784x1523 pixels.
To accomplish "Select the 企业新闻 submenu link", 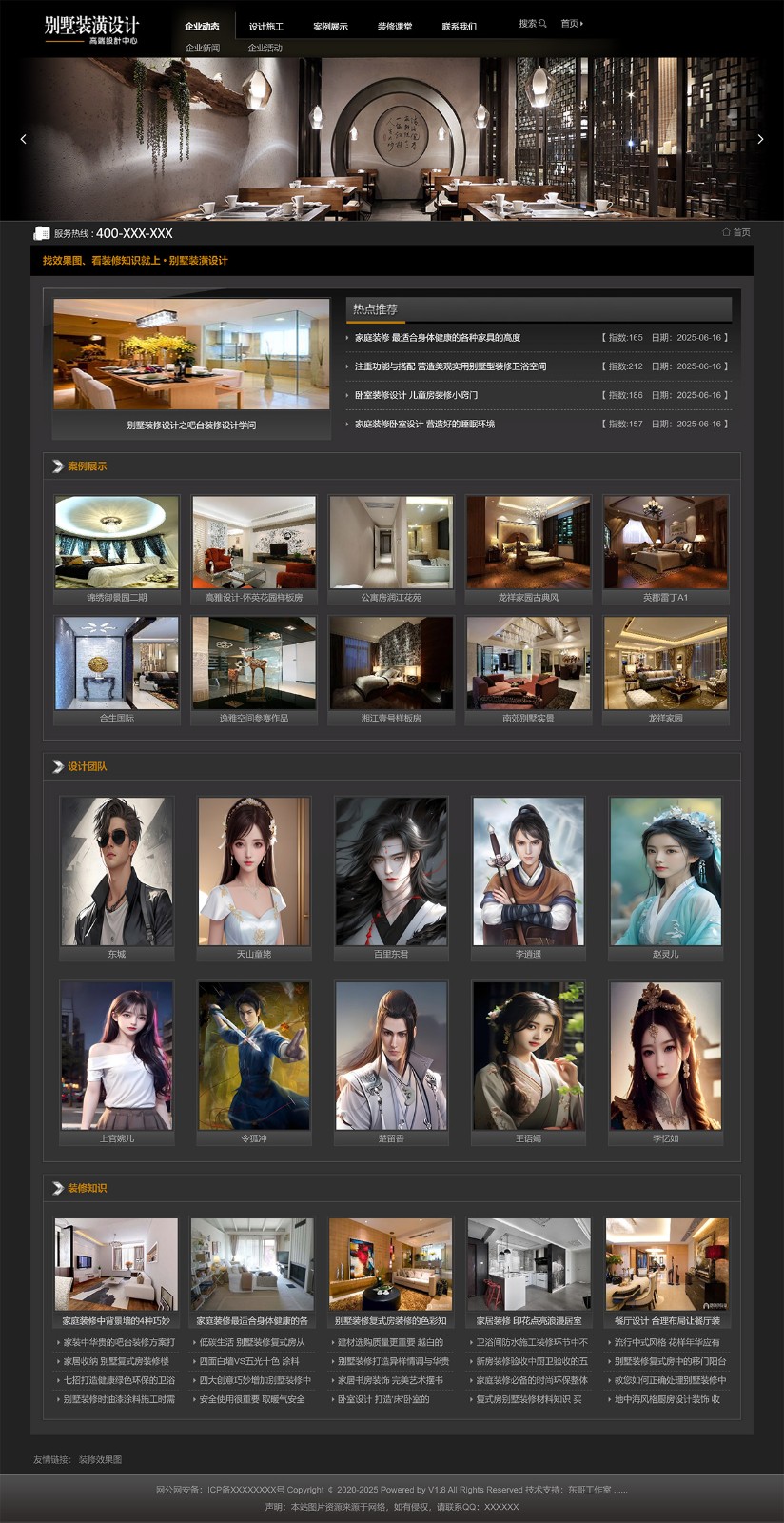I will [x=202, y=48].
